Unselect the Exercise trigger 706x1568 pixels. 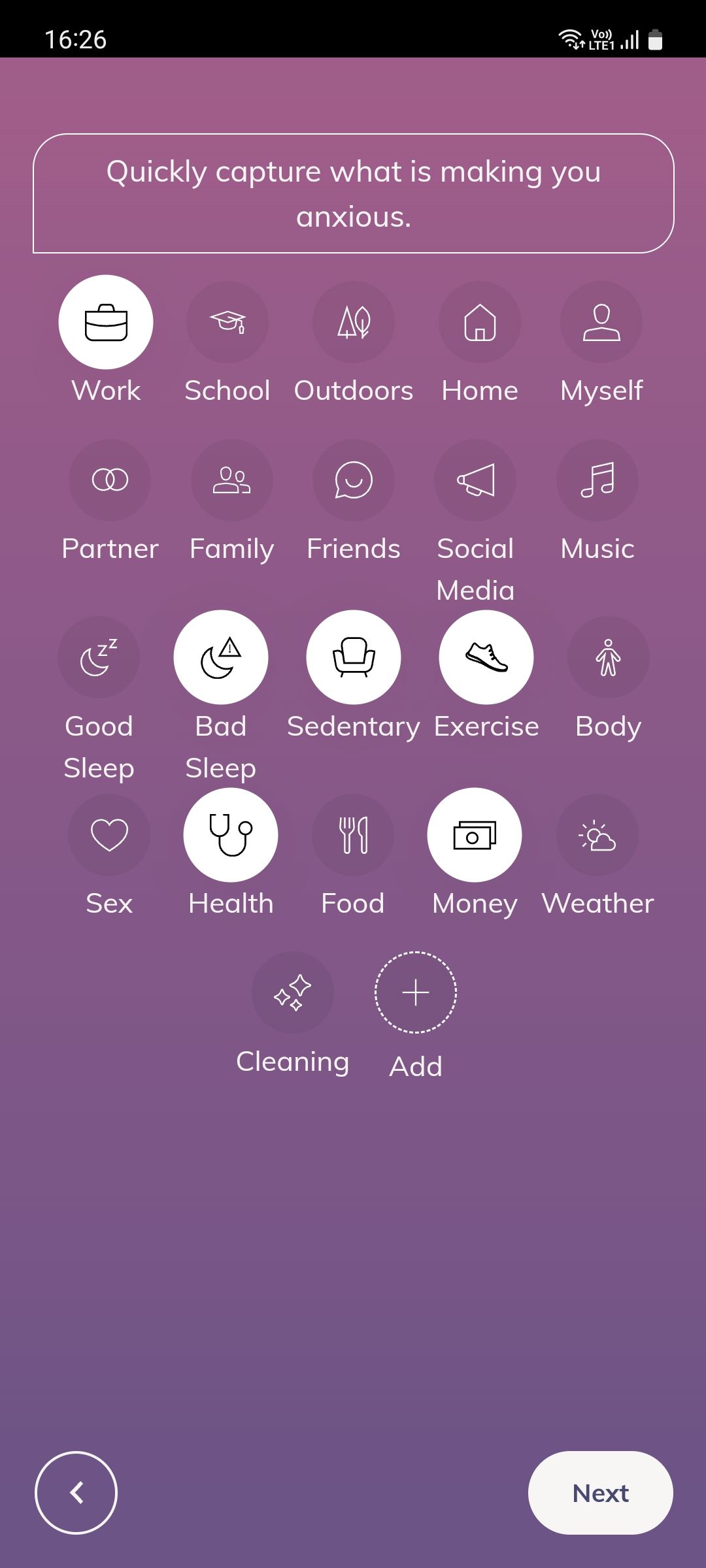[x=486, y=657]
